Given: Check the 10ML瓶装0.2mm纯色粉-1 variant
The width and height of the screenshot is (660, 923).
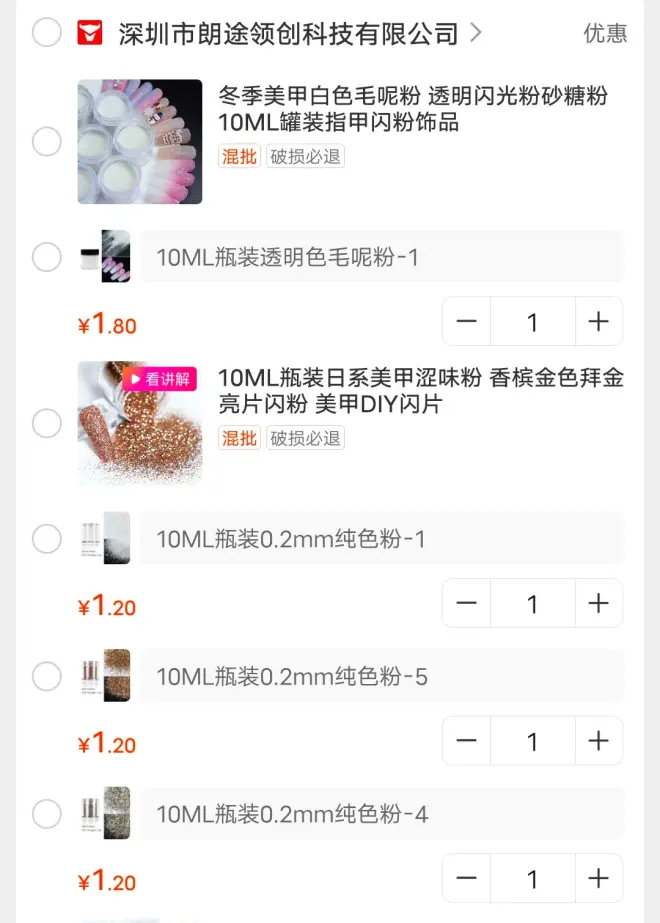Looking at the screenshot, I should 47,539.
